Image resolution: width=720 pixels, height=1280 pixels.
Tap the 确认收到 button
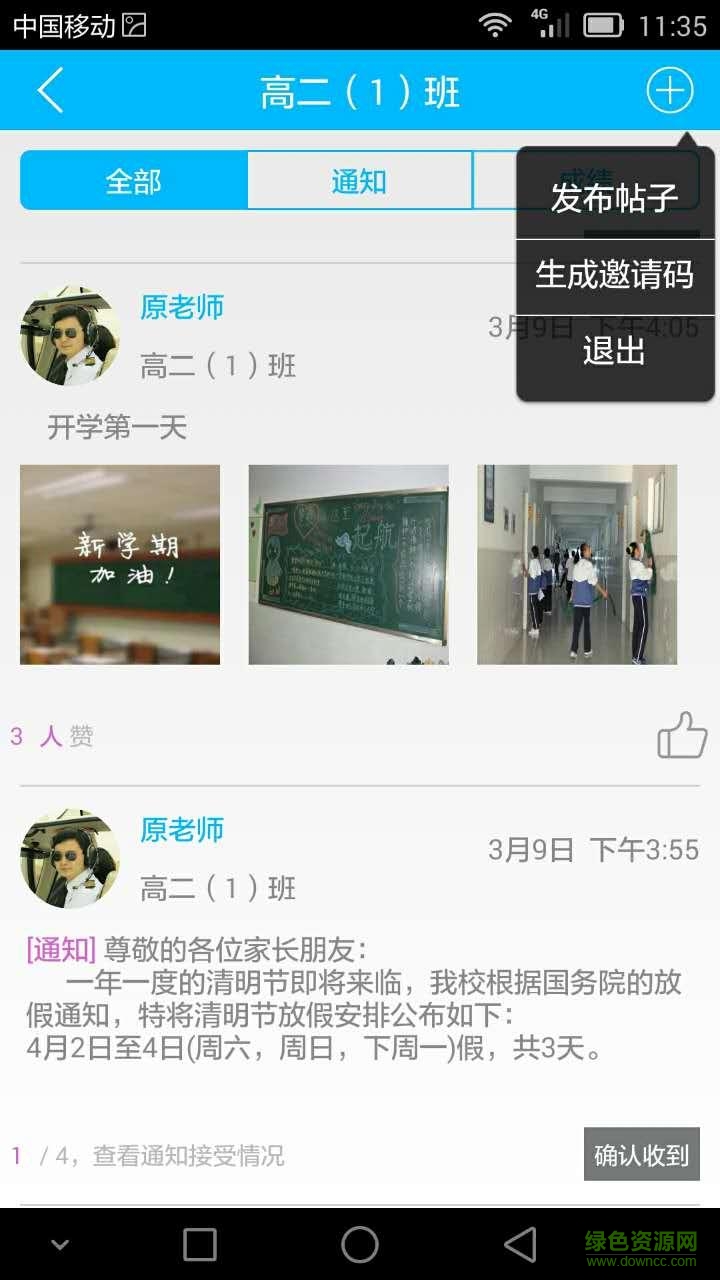click(641, 1155)
